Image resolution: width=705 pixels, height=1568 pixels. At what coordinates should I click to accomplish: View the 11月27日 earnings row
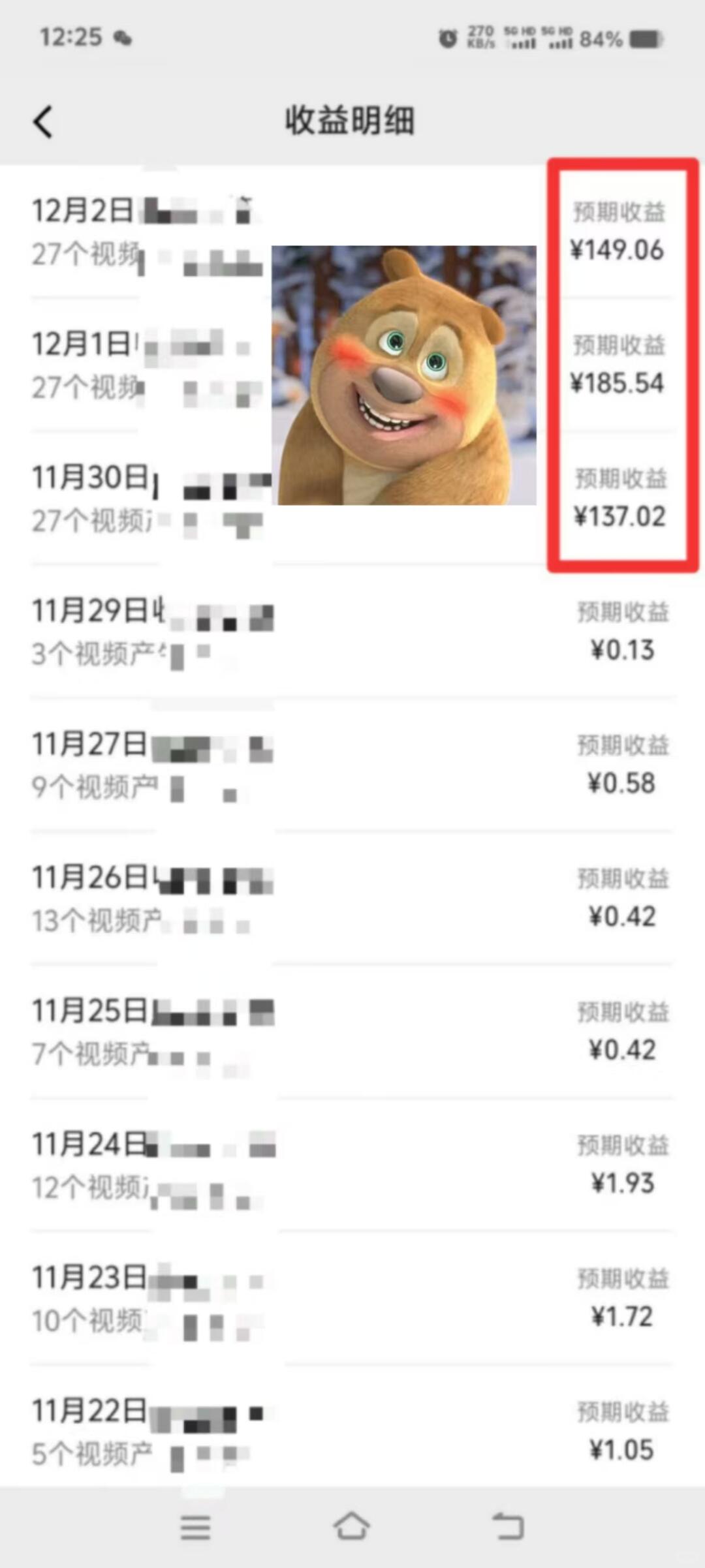pos(352,765)
